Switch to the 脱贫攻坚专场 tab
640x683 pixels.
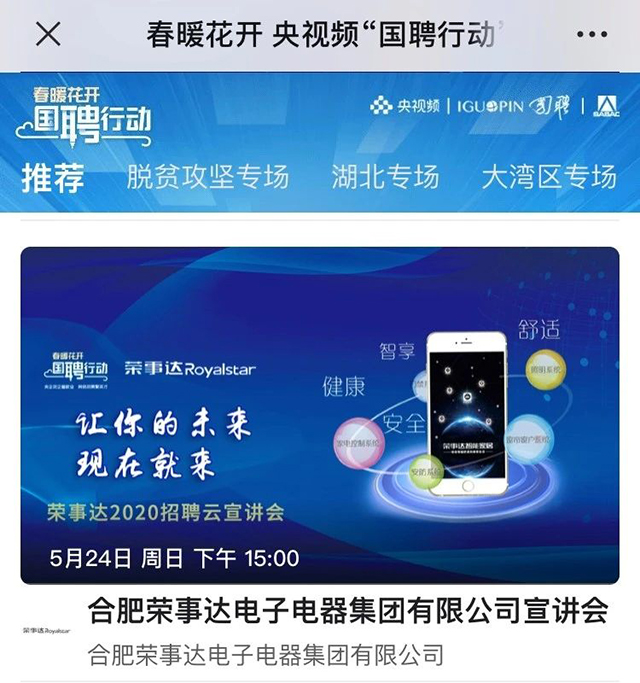[207, 178]
